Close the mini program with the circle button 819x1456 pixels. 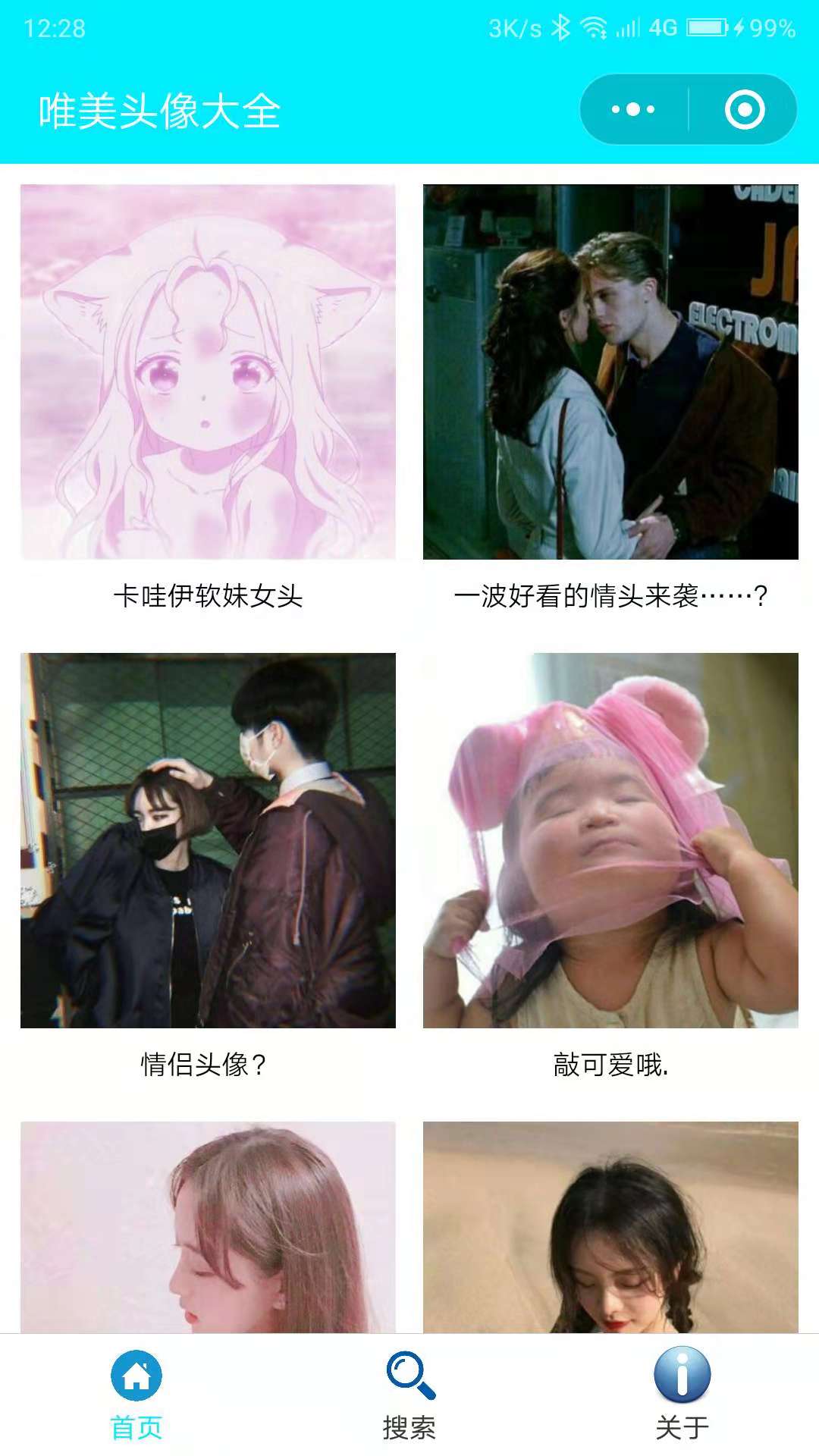pyautogui.click(x=744, y=109)
